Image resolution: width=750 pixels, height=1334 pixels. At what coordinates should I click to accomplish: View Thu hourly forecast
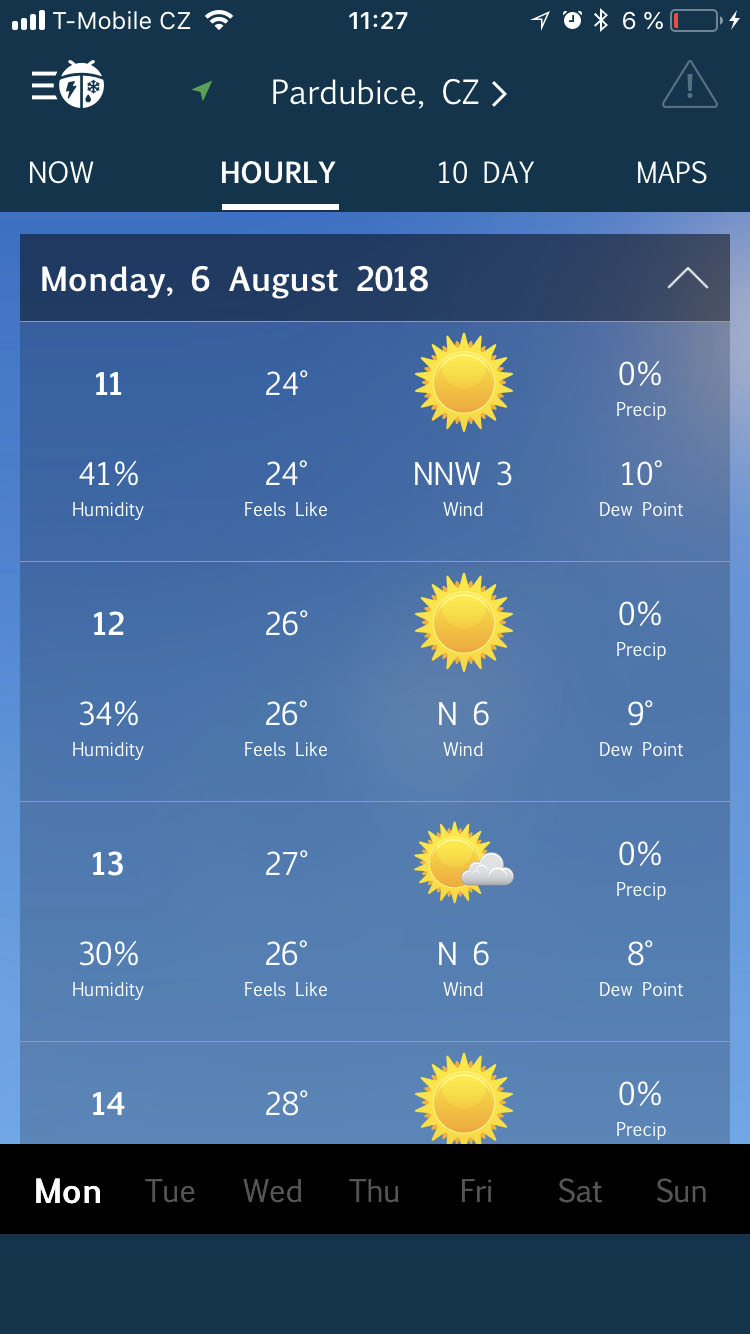tap(374, 1191)
